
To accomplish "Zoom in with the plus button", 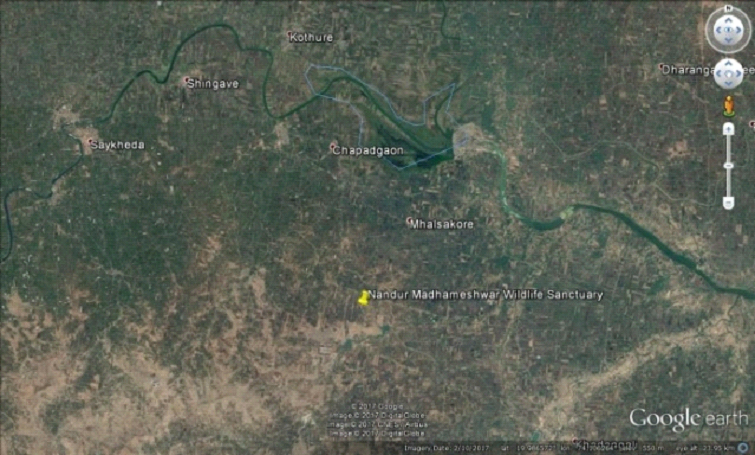I will click(x=728, y=129).
